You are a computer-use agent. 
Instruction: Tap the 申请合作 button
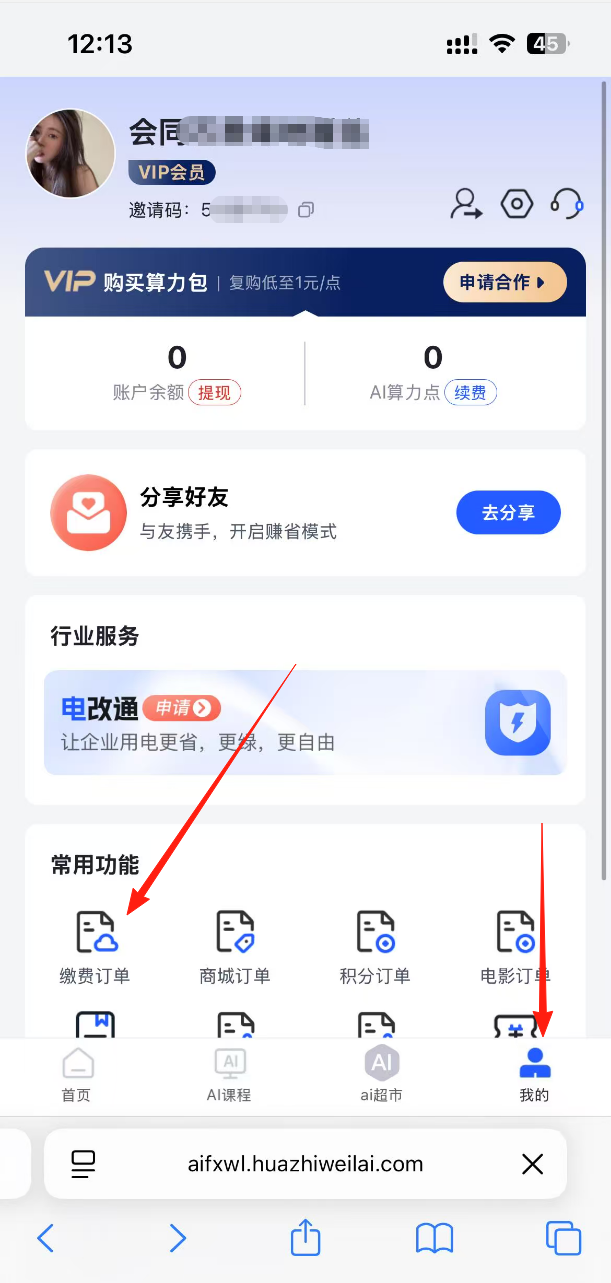(x=504, y=283)
